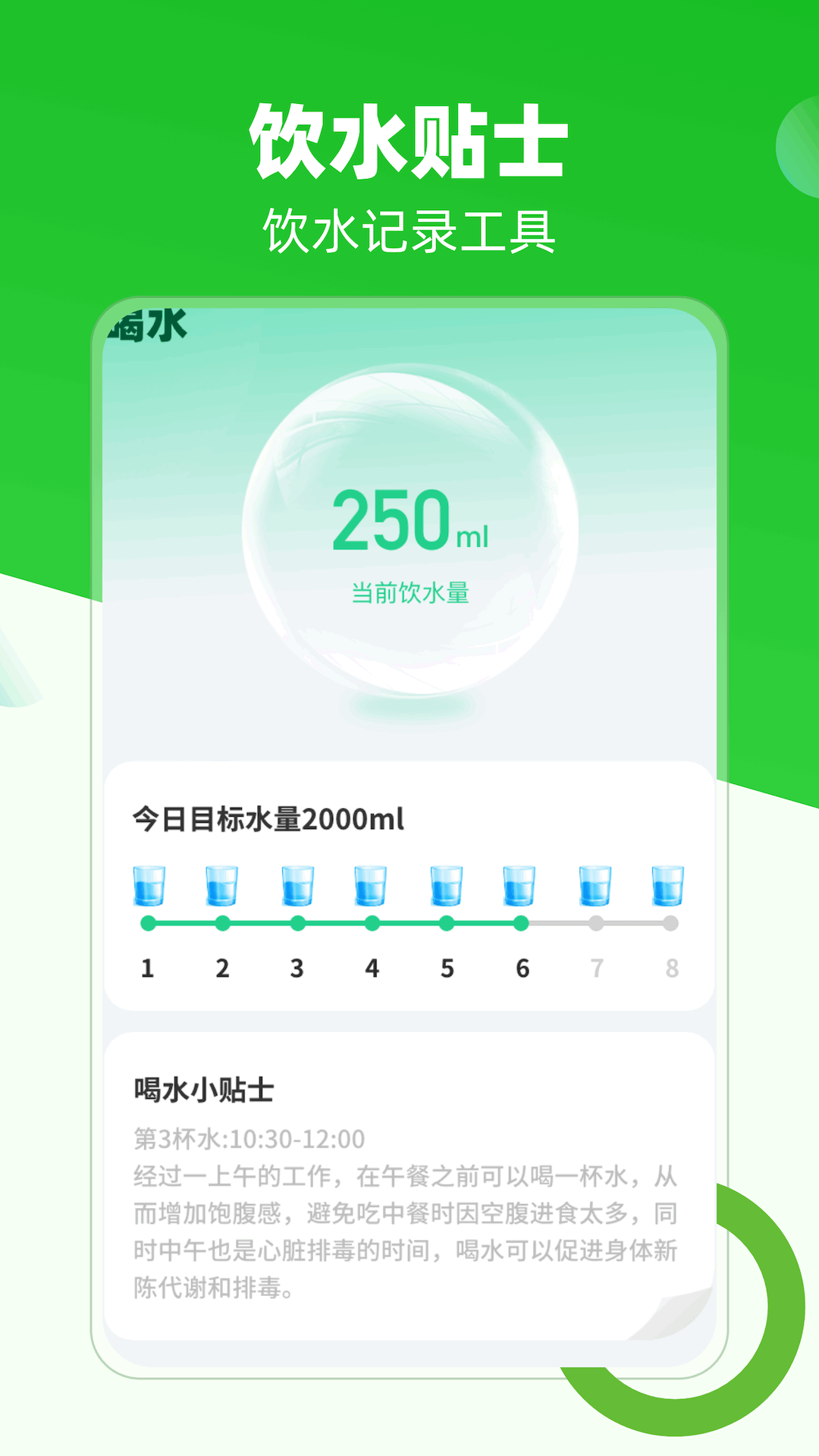The image size is (819, 1456).
Task: Select the first water cup icon
Action: click(148, 886)
